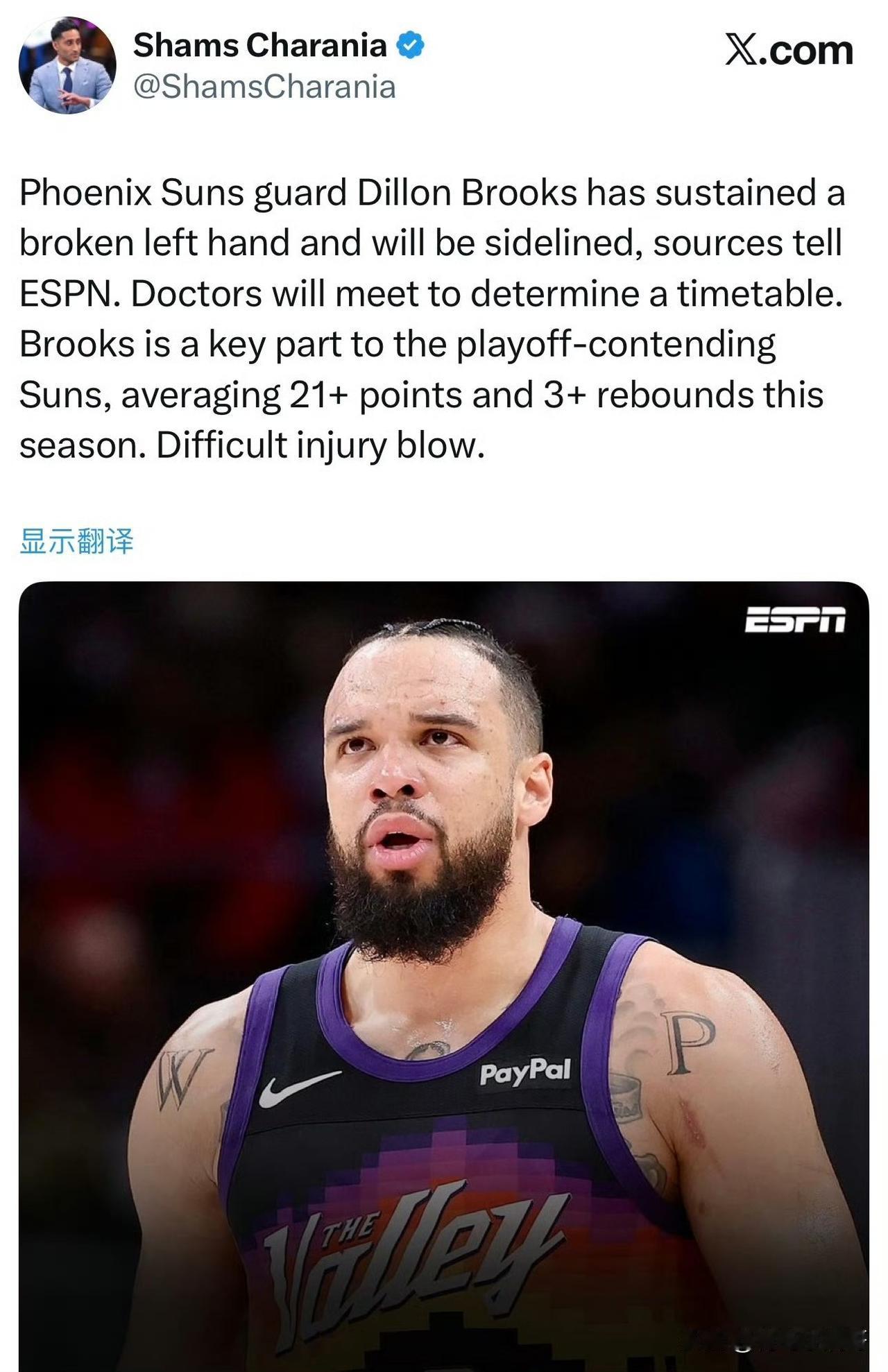Viewport: 888px width, 1372px height.
Task: Open the attached ESPN photo of Brooks
Action: pyautogui.click(x=444, y=971)
